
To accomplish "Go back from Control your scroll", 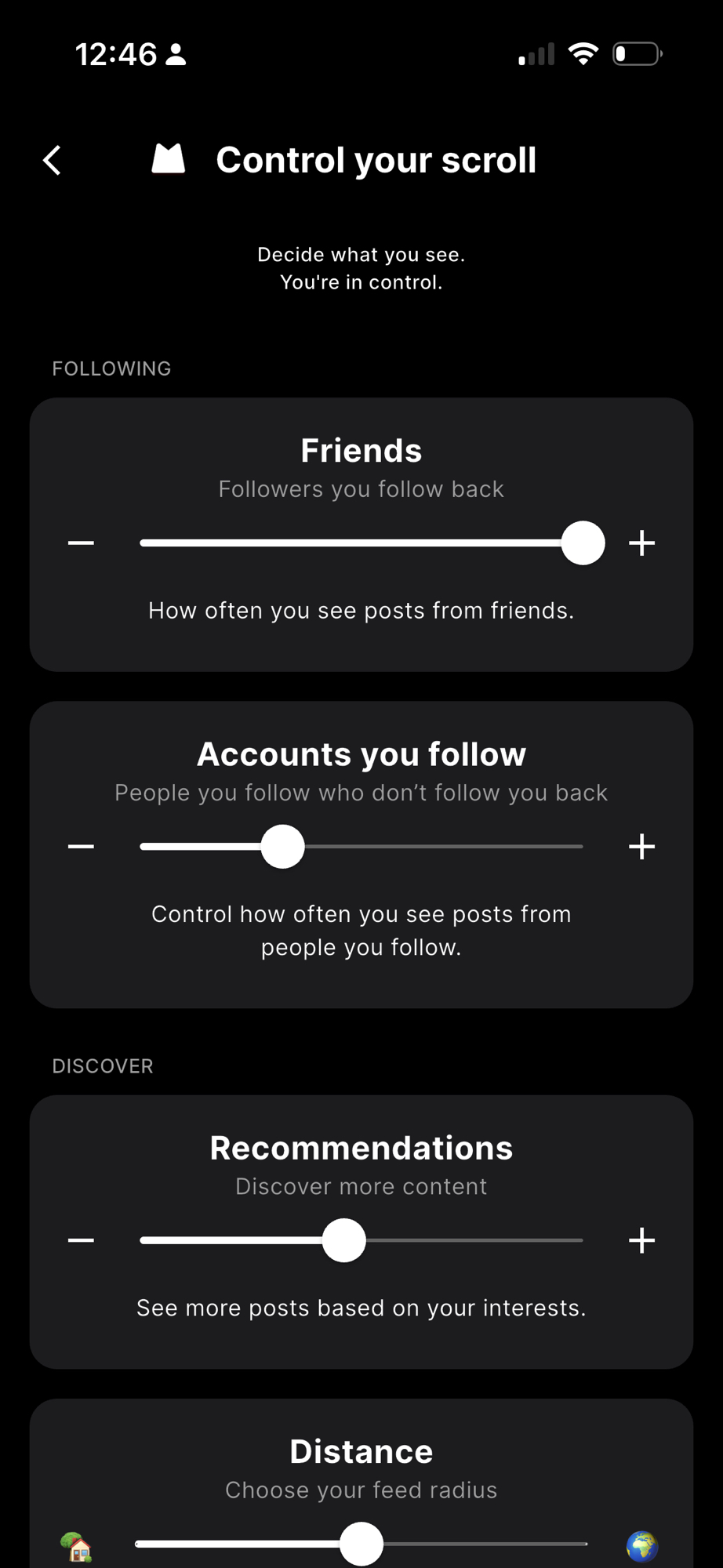I will tap(53, 161).
